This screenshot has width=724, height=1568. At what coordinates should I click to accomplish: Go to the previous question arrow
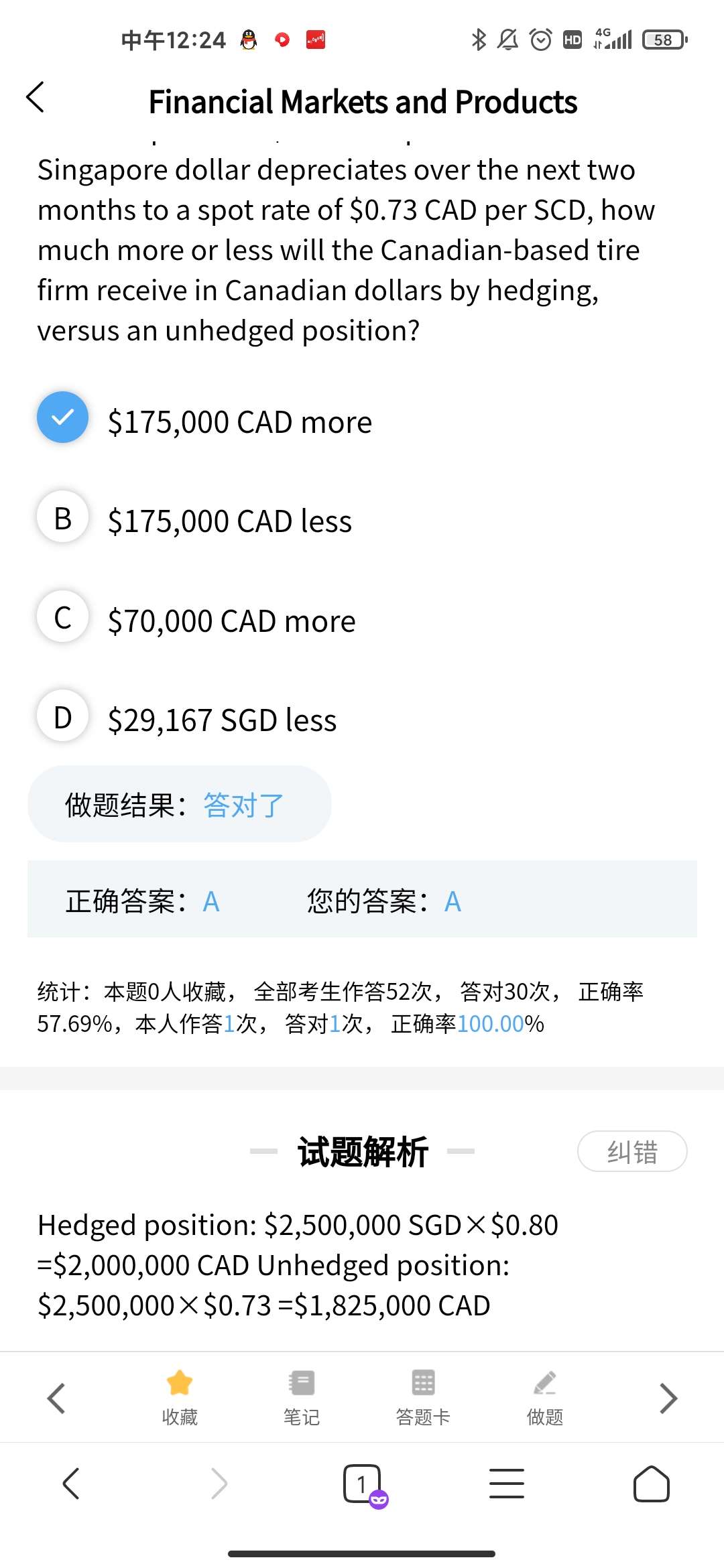56,1398
